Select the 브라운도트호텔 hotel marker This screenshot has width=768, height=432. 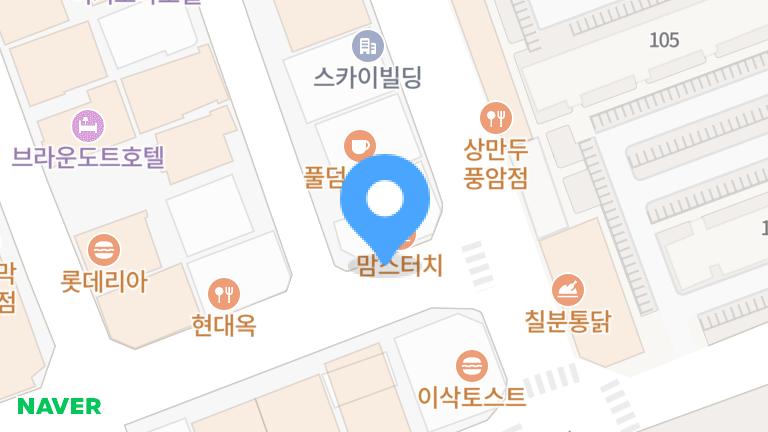88,126
